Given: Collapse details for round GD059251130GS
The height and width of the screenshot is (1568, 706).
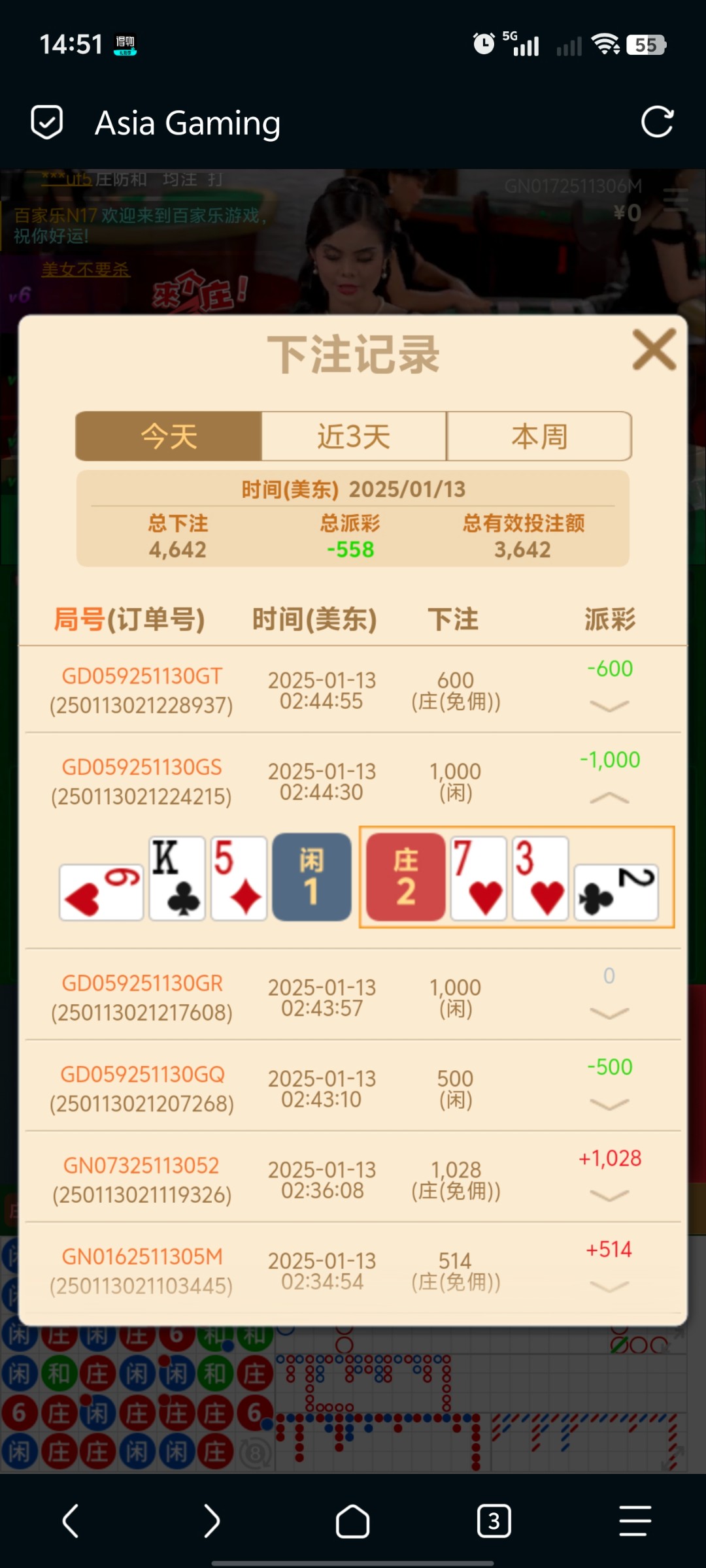Looking at the screenshot, I should coord(609,798).
